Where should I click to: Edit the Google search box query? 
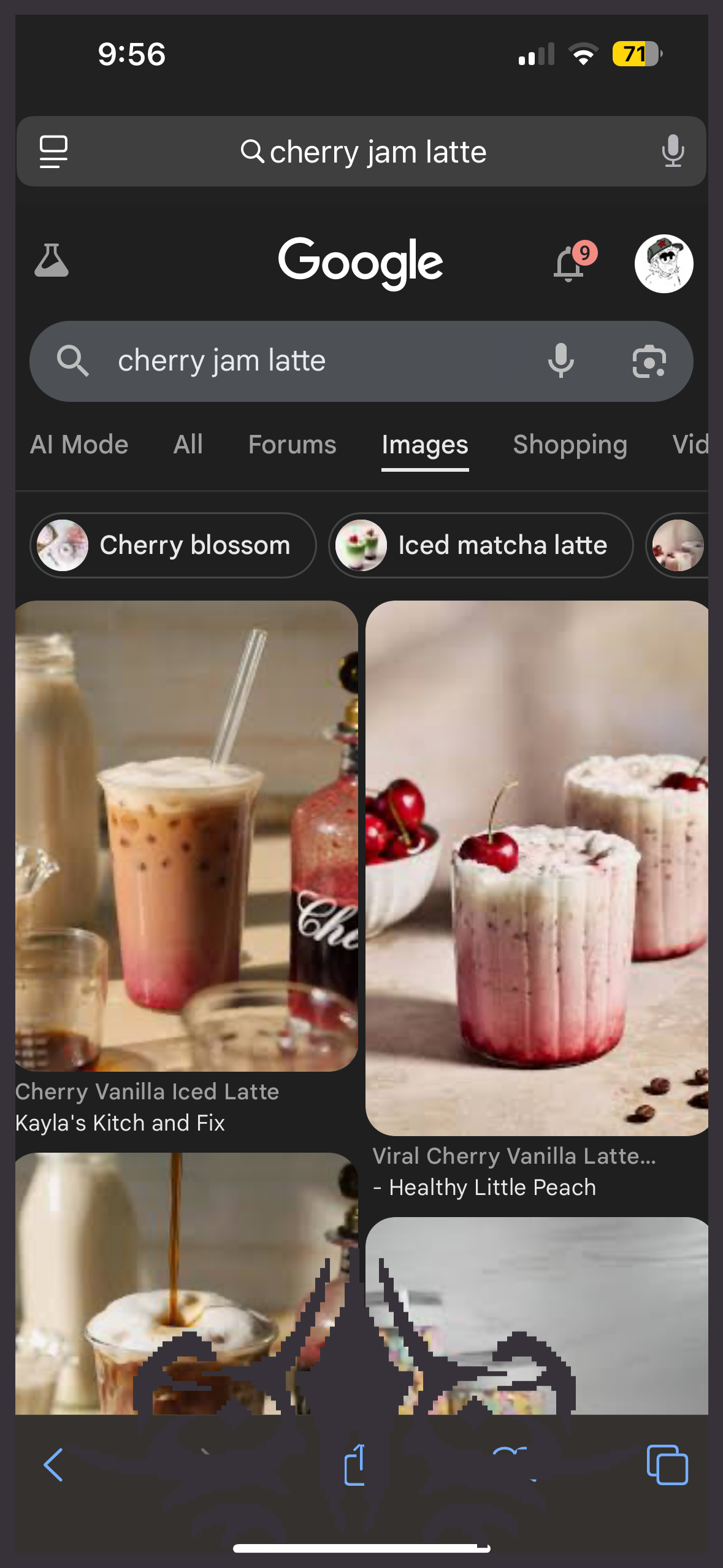click(307, 361)
